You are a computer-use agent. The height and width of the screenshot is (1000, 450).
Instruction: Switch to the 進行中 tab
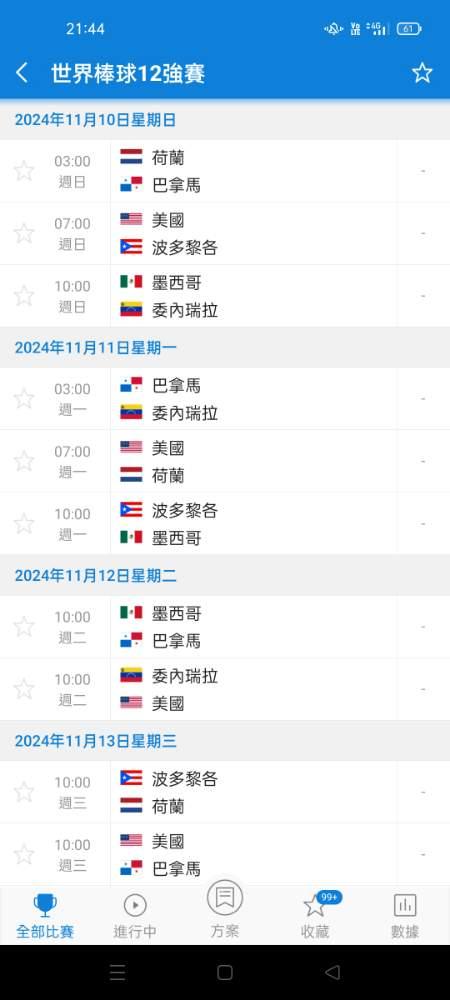click(x=135, y=916)
